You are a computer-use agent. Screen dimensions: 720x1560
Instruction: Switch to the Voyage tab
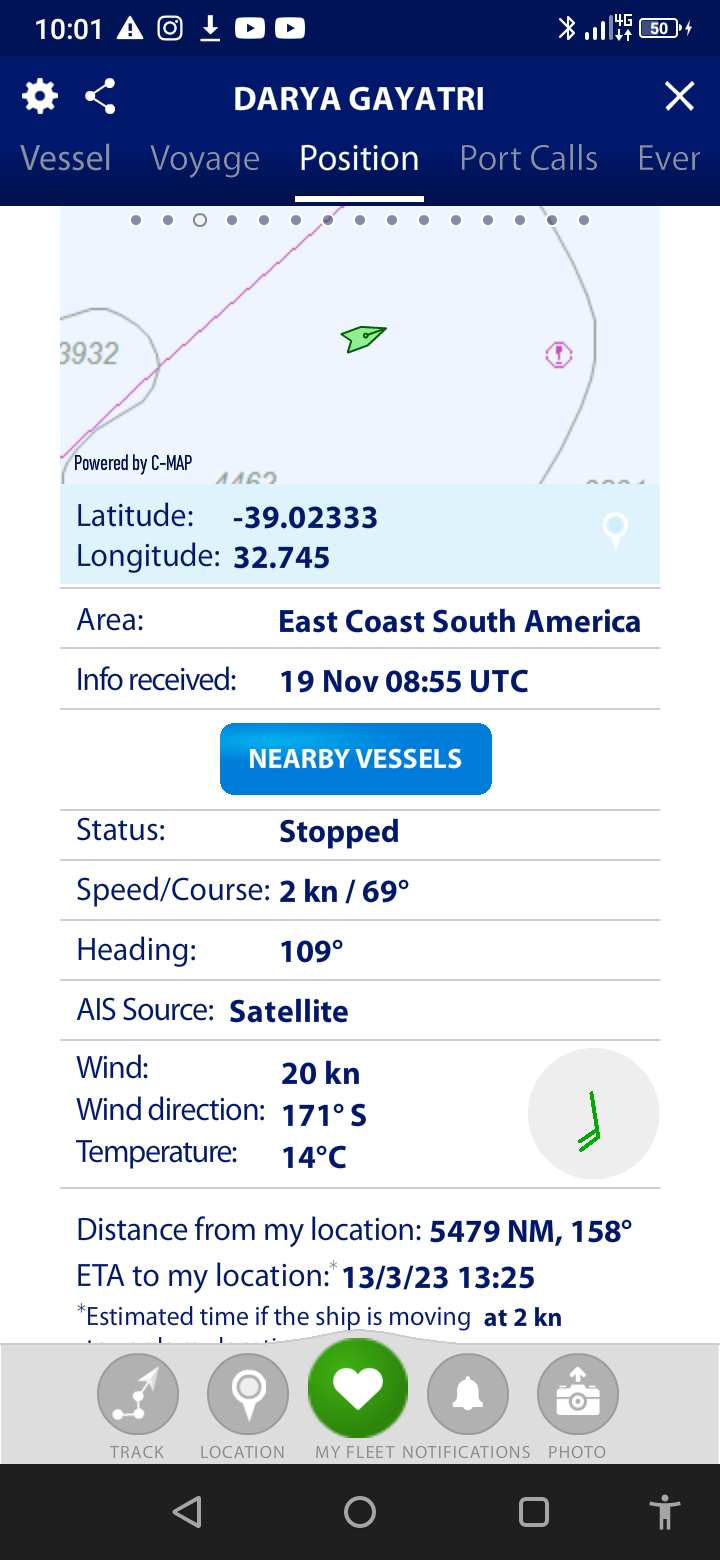point(205,158)
